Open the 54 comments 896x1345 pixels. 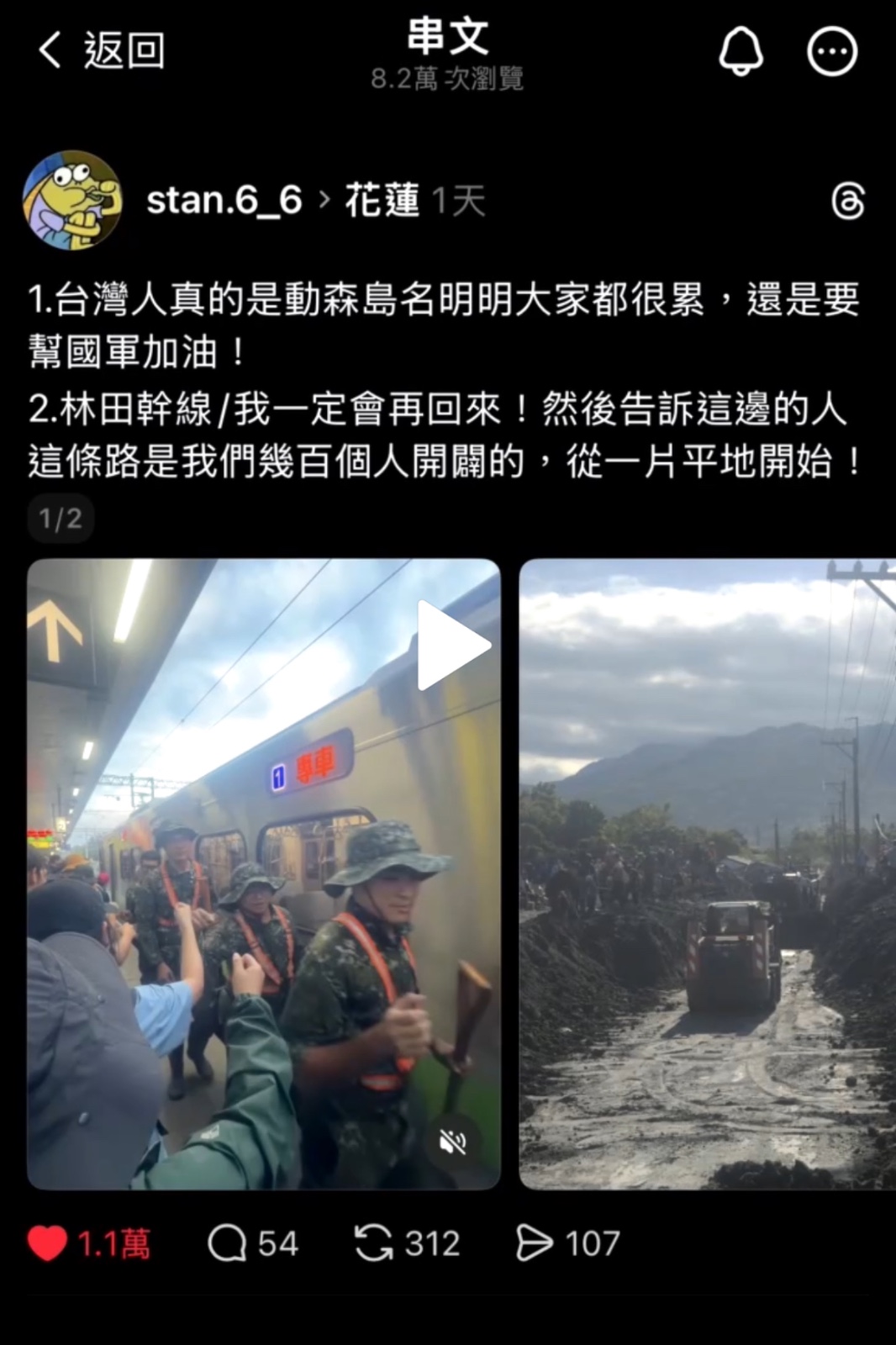pyautogui.click(x=228, y=1243)
